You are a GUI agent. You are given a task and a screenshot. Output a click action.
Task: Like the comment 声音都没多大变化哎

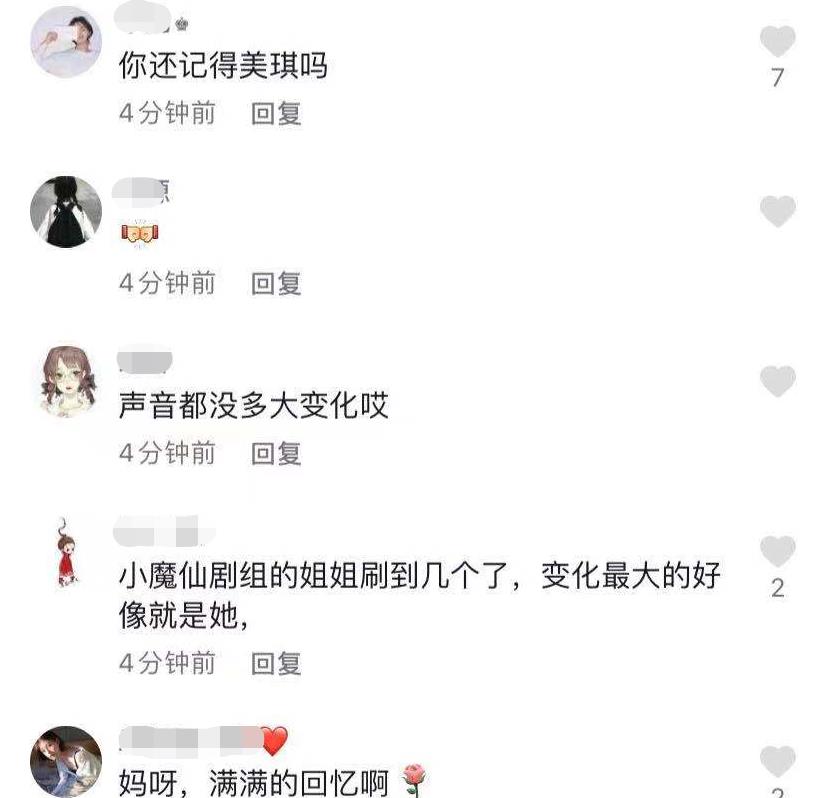click(x=777, y=382)
